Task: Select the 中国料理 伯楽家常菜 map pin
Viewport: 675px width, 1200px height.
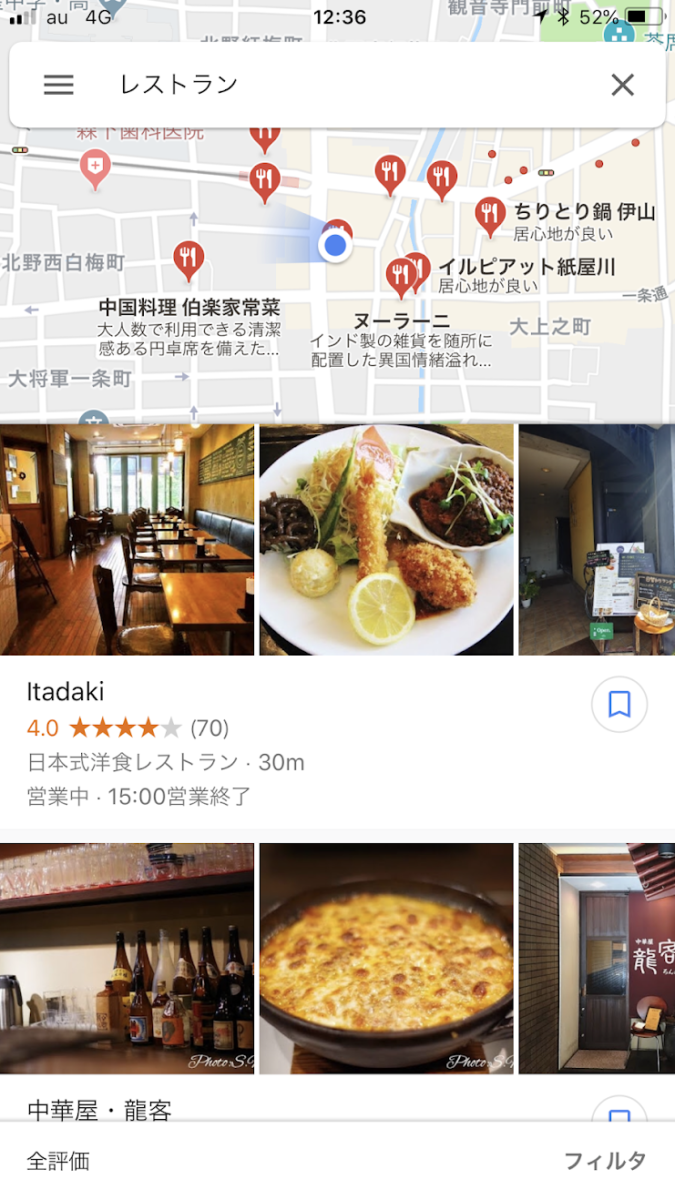Action: tap(189, 260)
